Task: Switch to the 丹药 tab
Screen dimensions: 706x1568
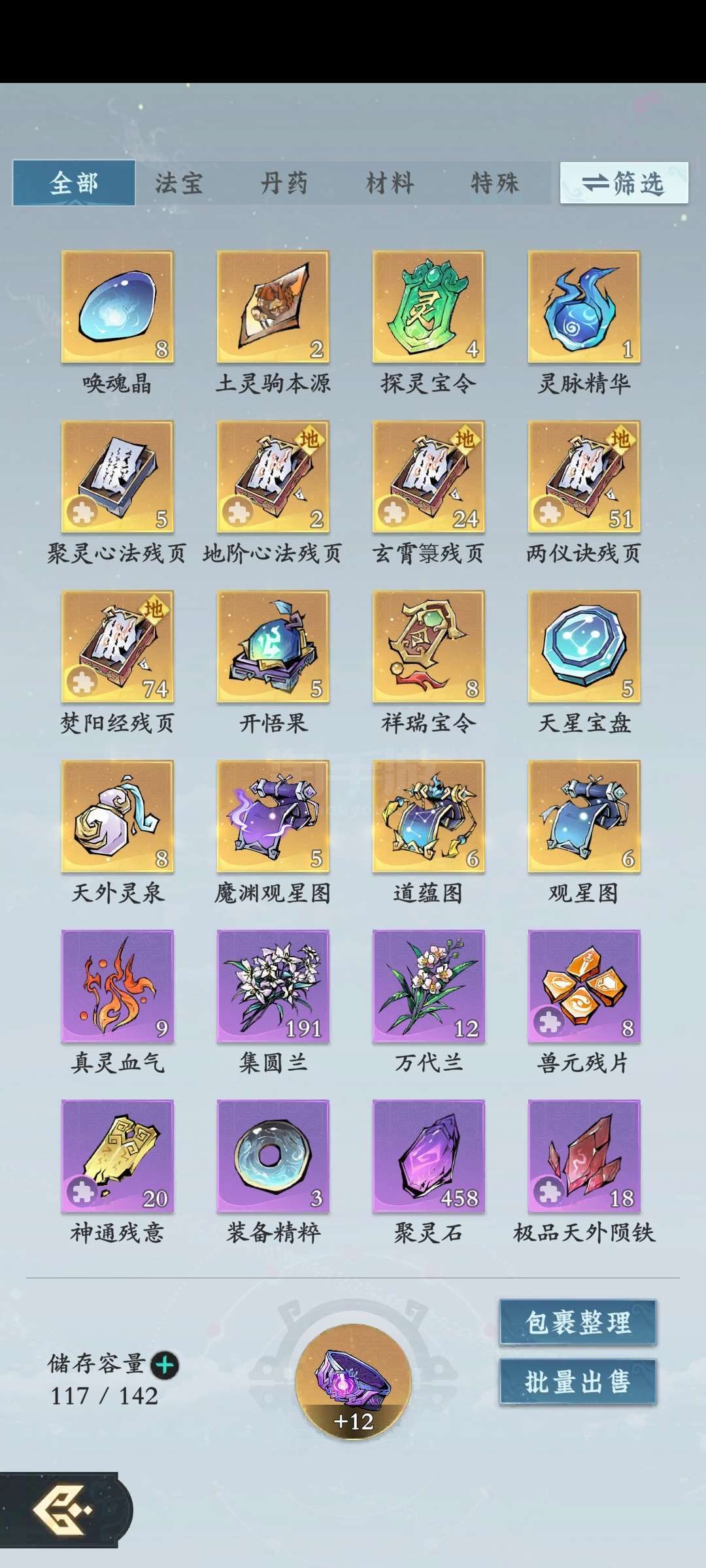Action: coord(284,184)
